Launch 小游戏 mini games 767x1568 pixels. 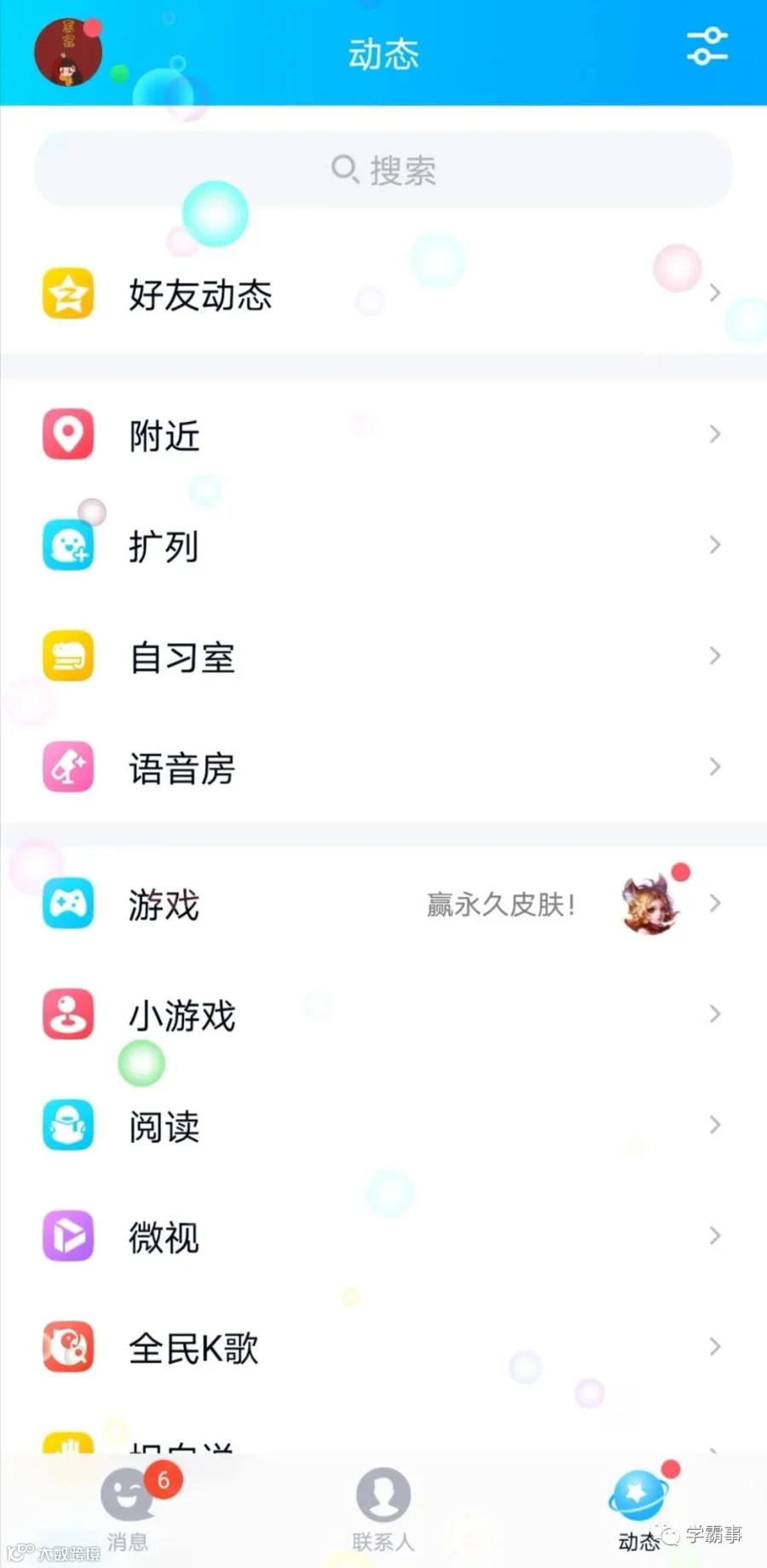point(383,1015)
